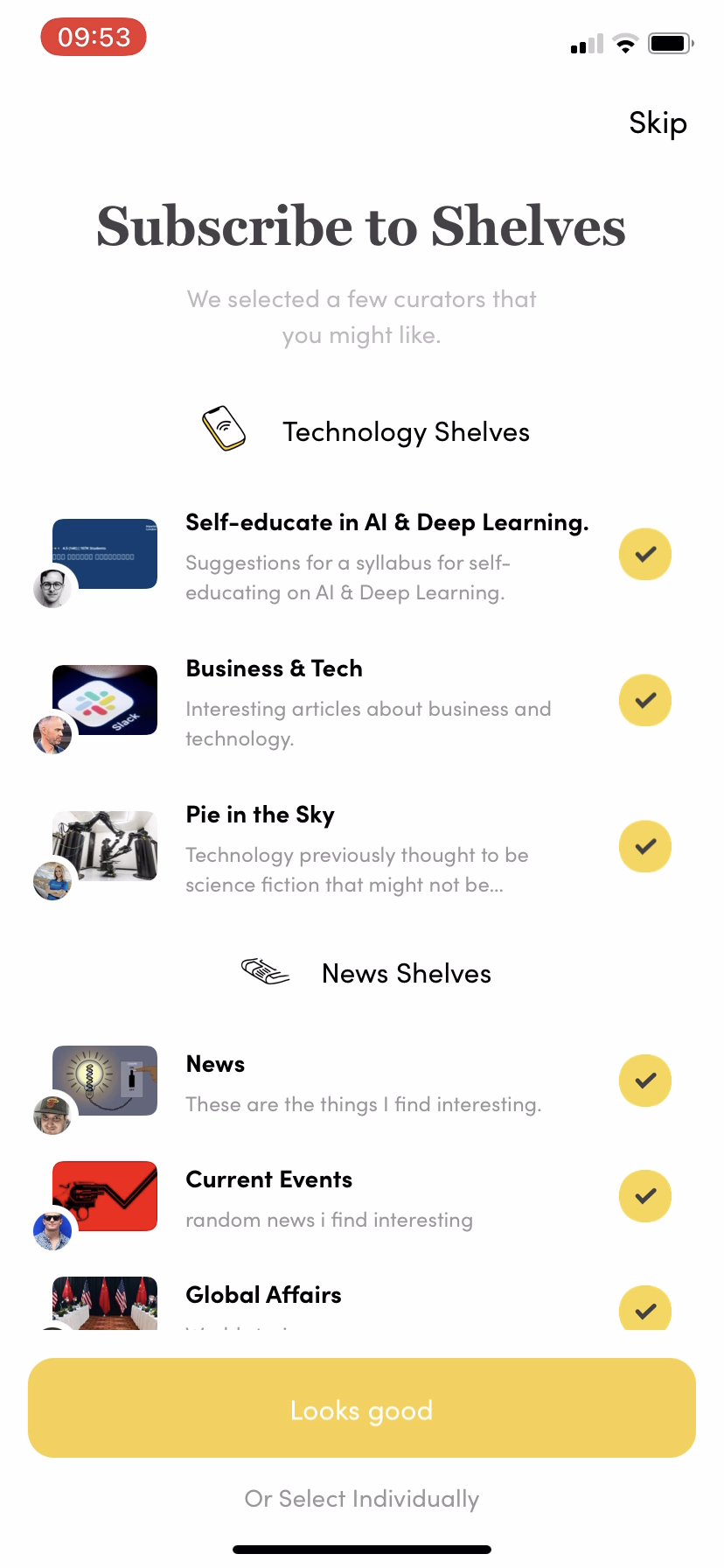The image size is (724, 1568).
Task: Uncheck Self-educate in AI & Deep Learning
Action: (x=645, y=555)
